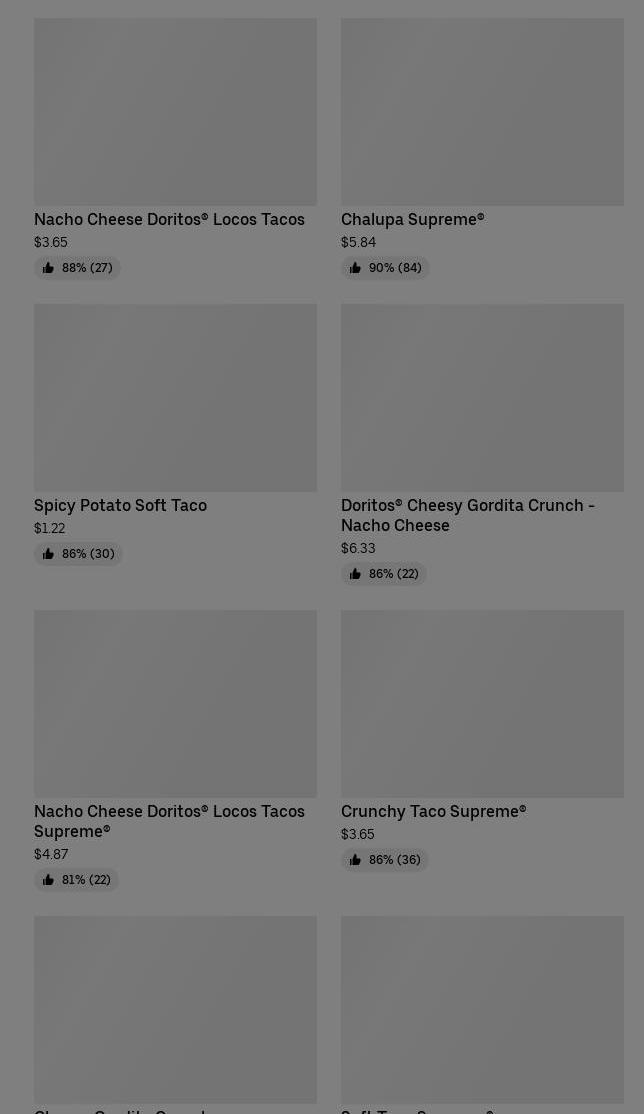Image resolution: width=644 pixels, height=1114 pixels.
Task: Open the Nacho Cheese Doritos Locos Tacos $3.65 item
Action: (175, 148)
